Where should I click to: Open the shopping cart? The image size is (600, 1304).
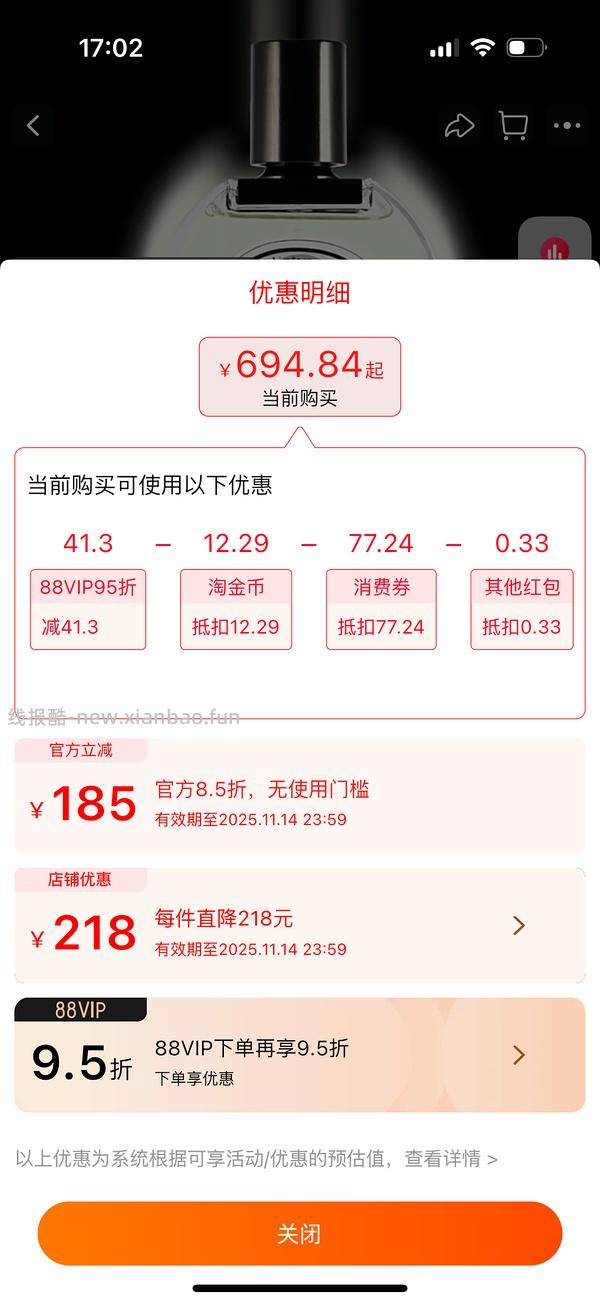[513, 126]
